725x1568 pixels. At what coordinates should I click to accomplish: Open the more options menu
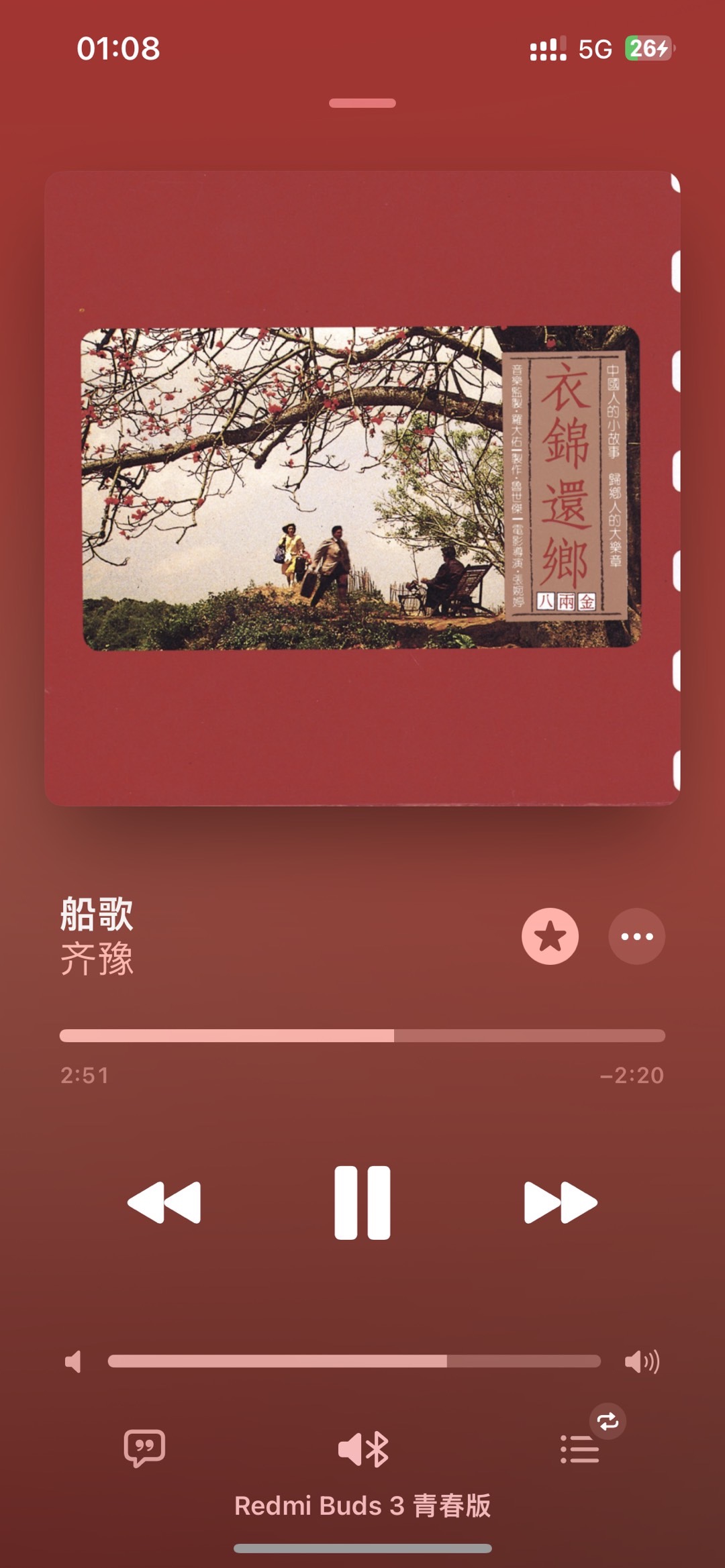(x=636, y=936)
